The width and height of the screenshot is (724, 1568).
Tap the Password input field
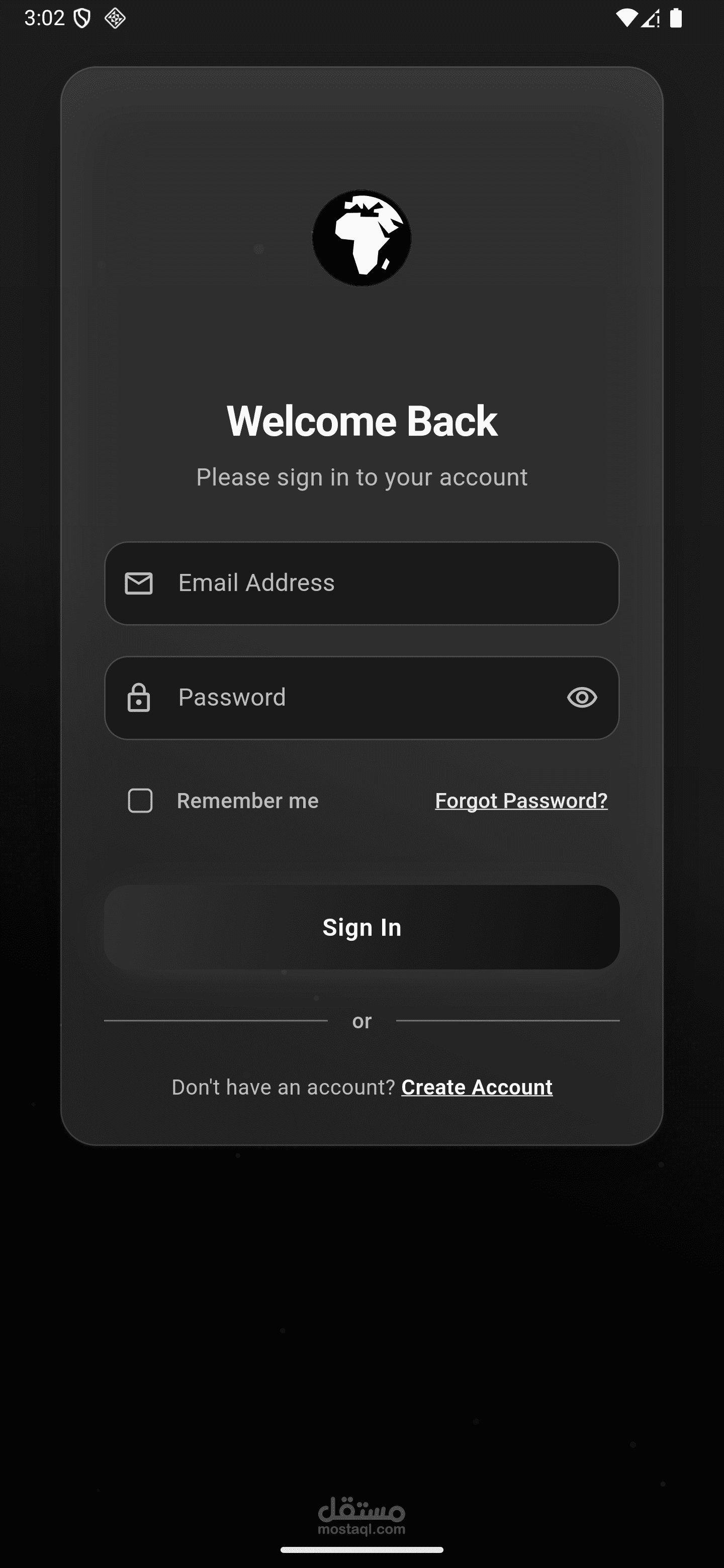(361, 698)
